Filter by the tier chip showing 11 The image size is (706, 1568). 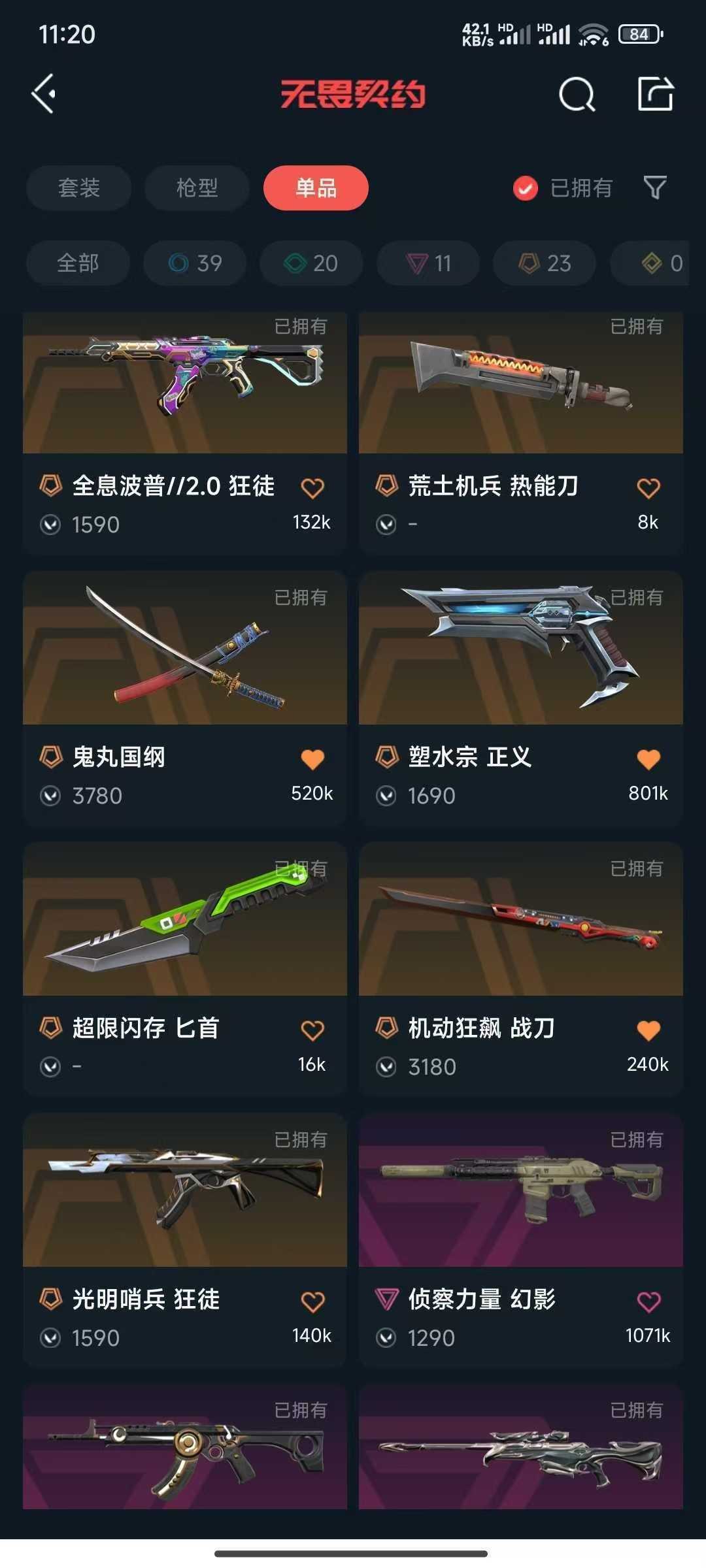(428, 263)
